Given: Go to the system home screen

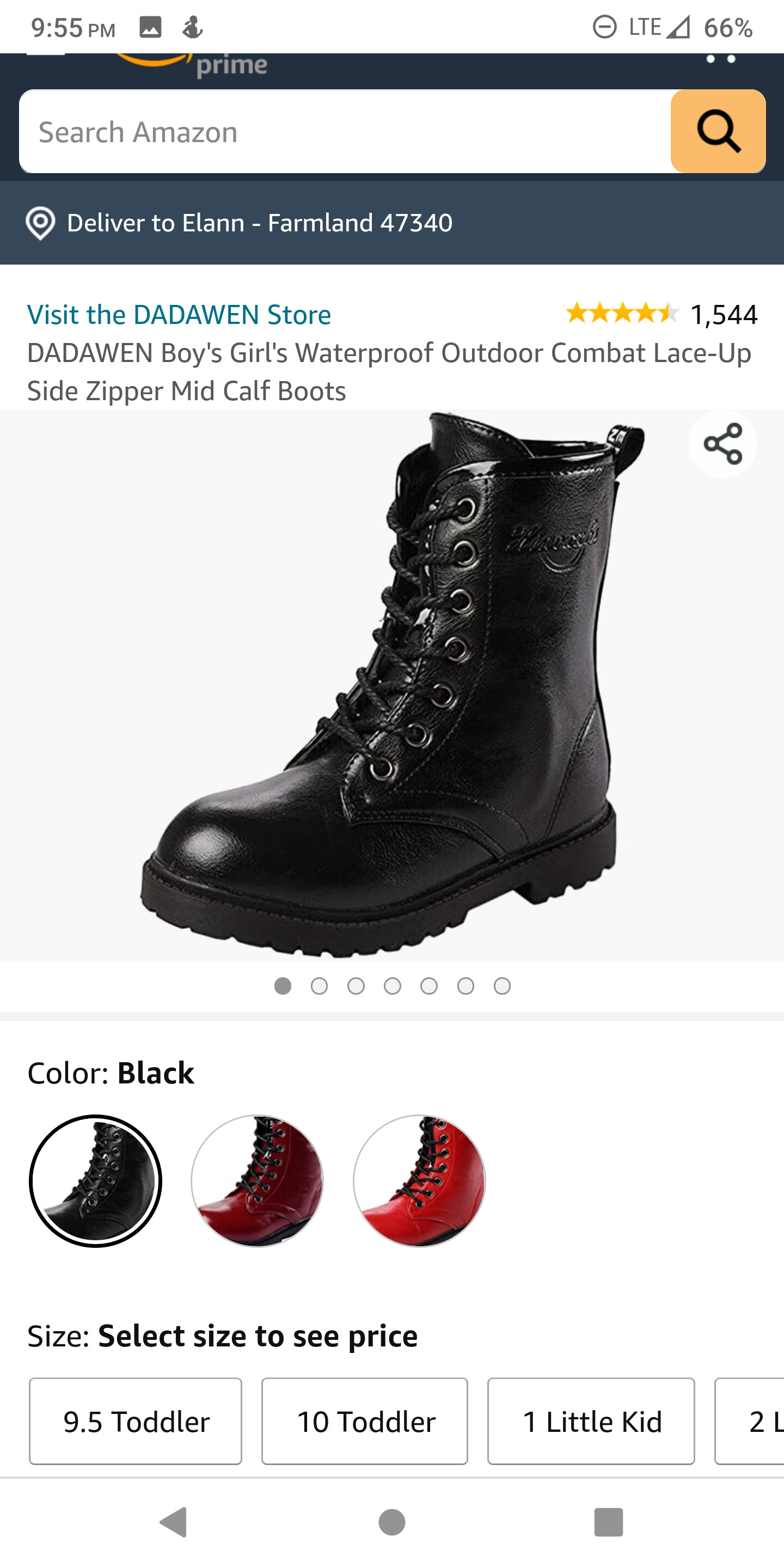Looking at the screenshot, I should 391,1522.
